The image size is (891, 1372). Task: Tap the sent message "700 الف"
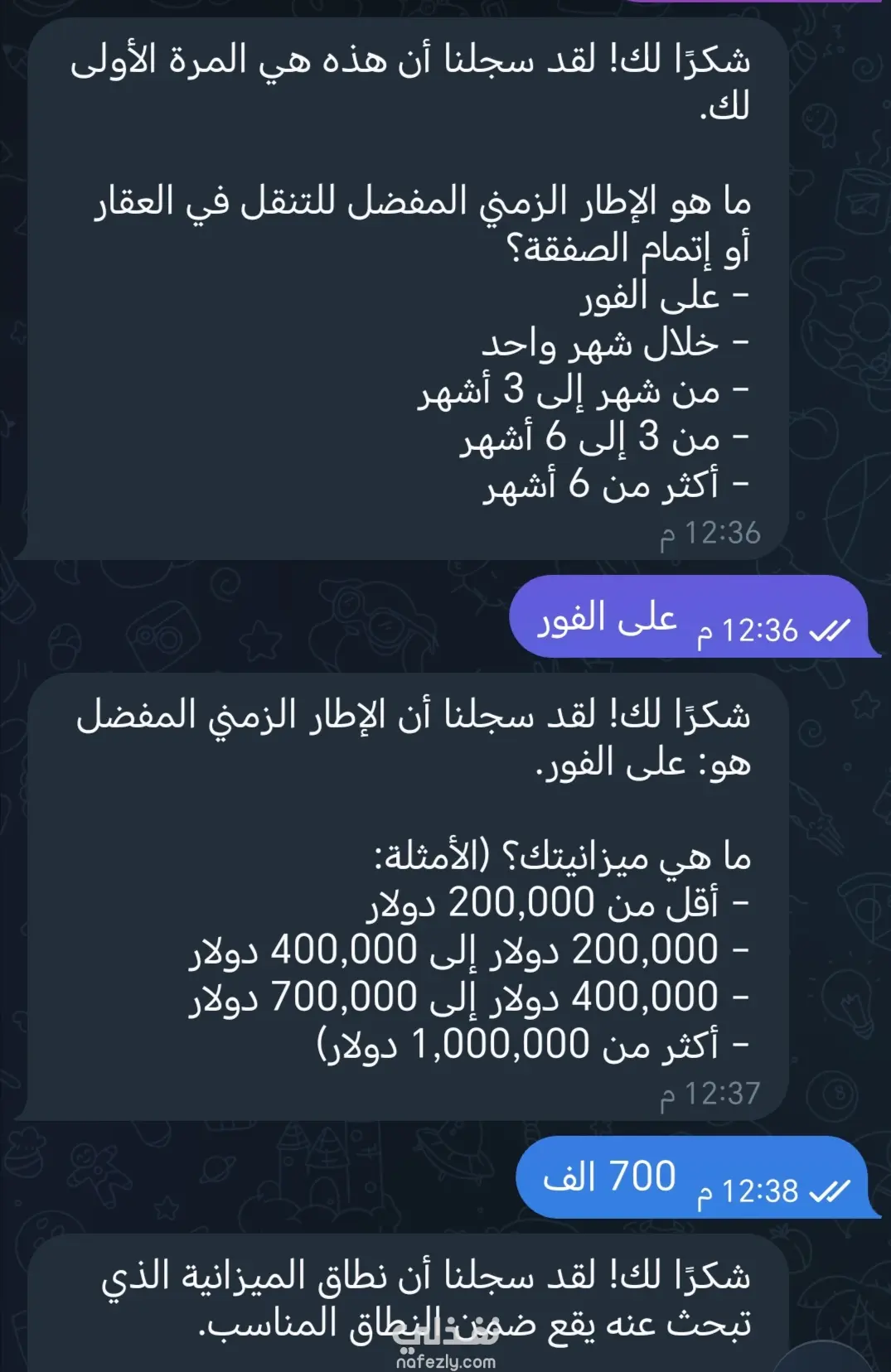coord(697,1177)
